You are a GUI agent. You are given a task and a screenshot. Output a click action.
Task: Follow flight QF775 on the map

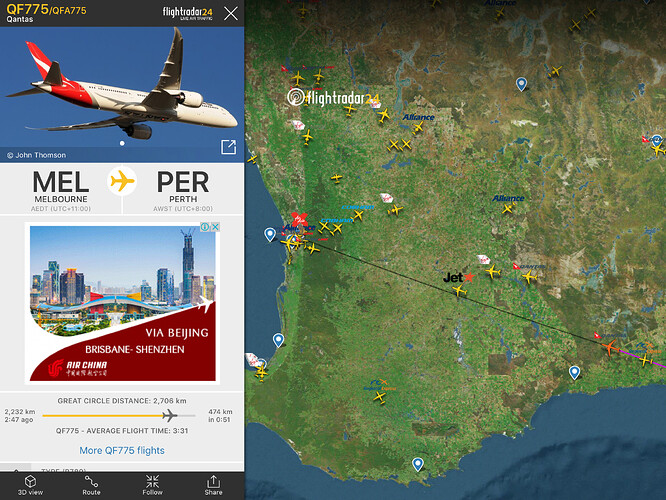pyautogui.click(x=152, y=485)
